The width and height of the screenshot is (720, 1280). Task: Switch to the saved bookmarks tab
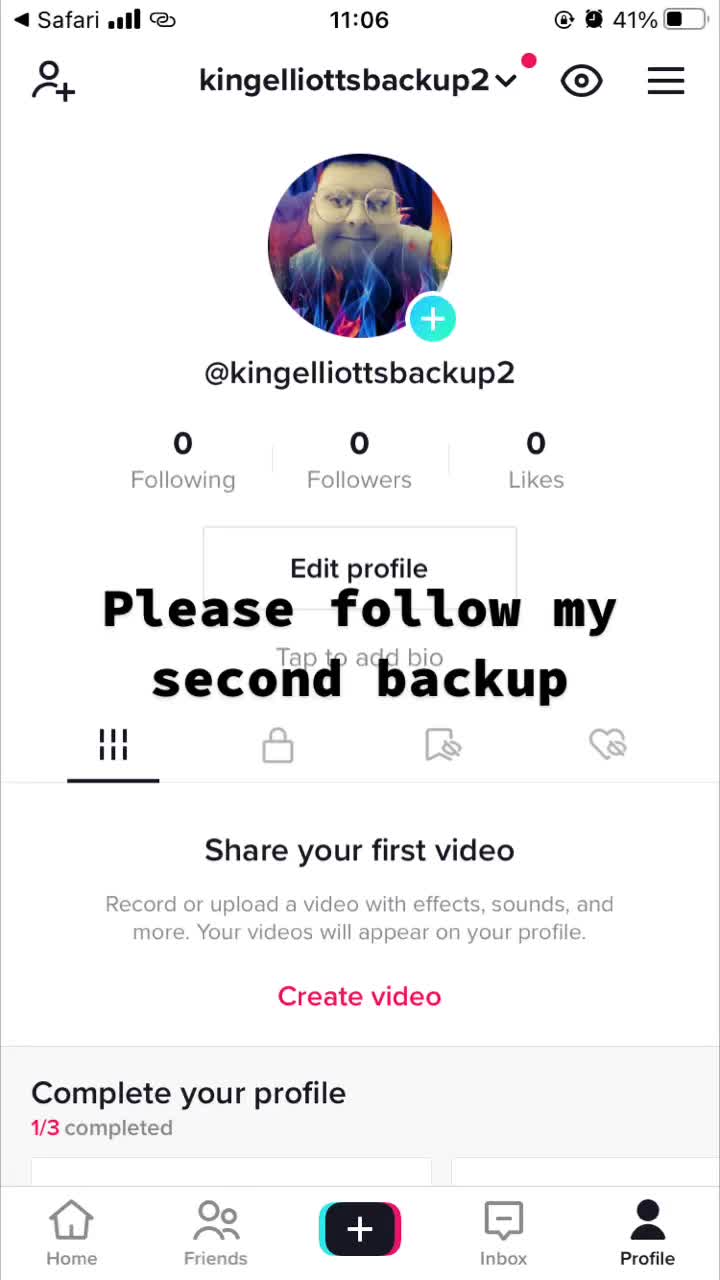(x=442, y=745)
